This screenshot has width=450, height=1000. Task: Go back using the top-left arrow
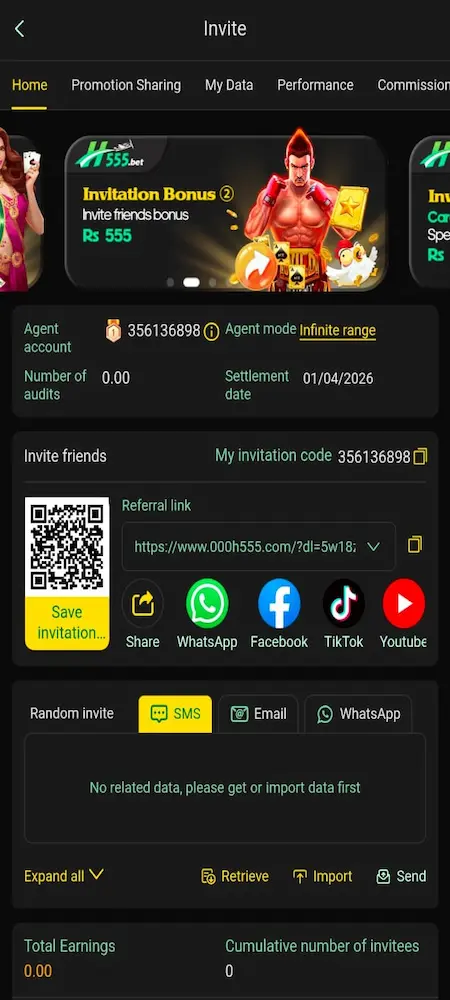(x=20, y=29)
